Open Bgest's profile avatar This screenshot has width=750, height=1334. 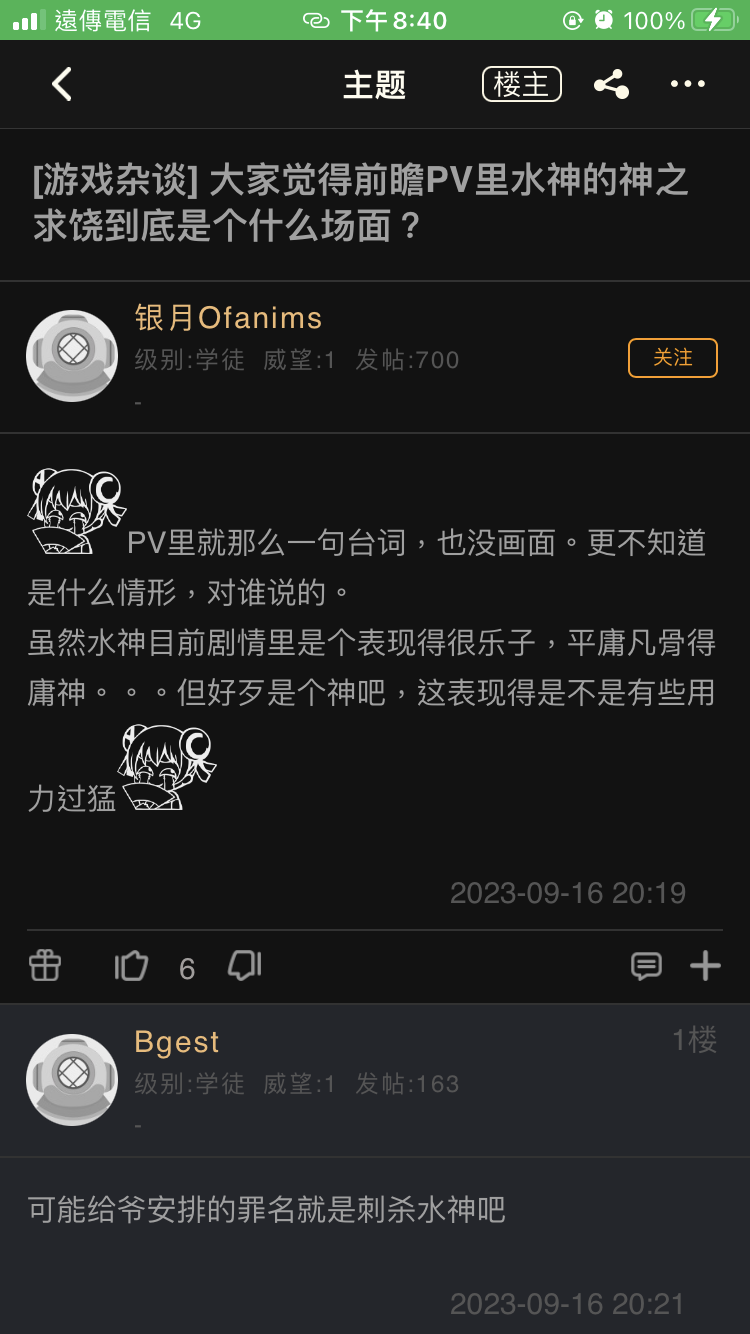coord(72,1080)
